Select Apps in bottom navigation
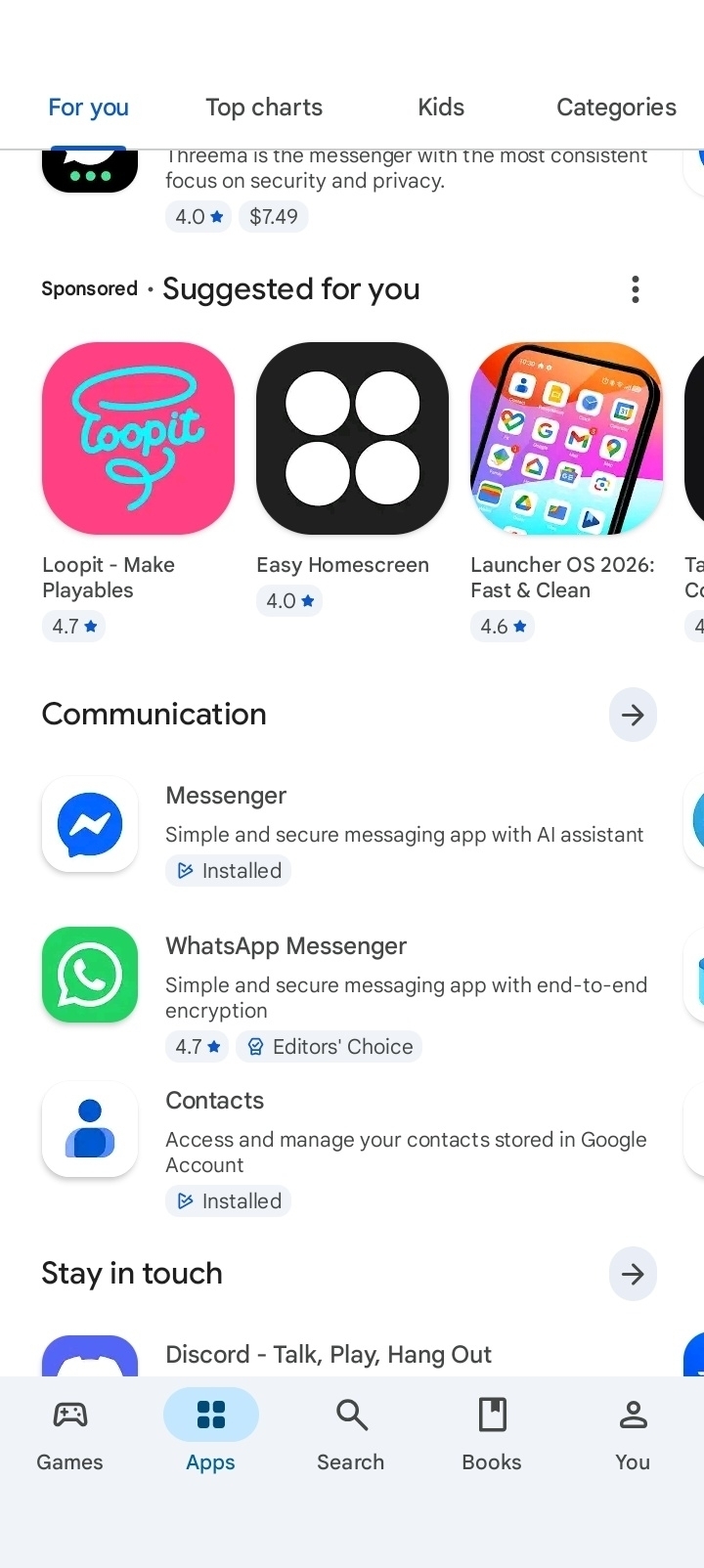 [210, 1434]
